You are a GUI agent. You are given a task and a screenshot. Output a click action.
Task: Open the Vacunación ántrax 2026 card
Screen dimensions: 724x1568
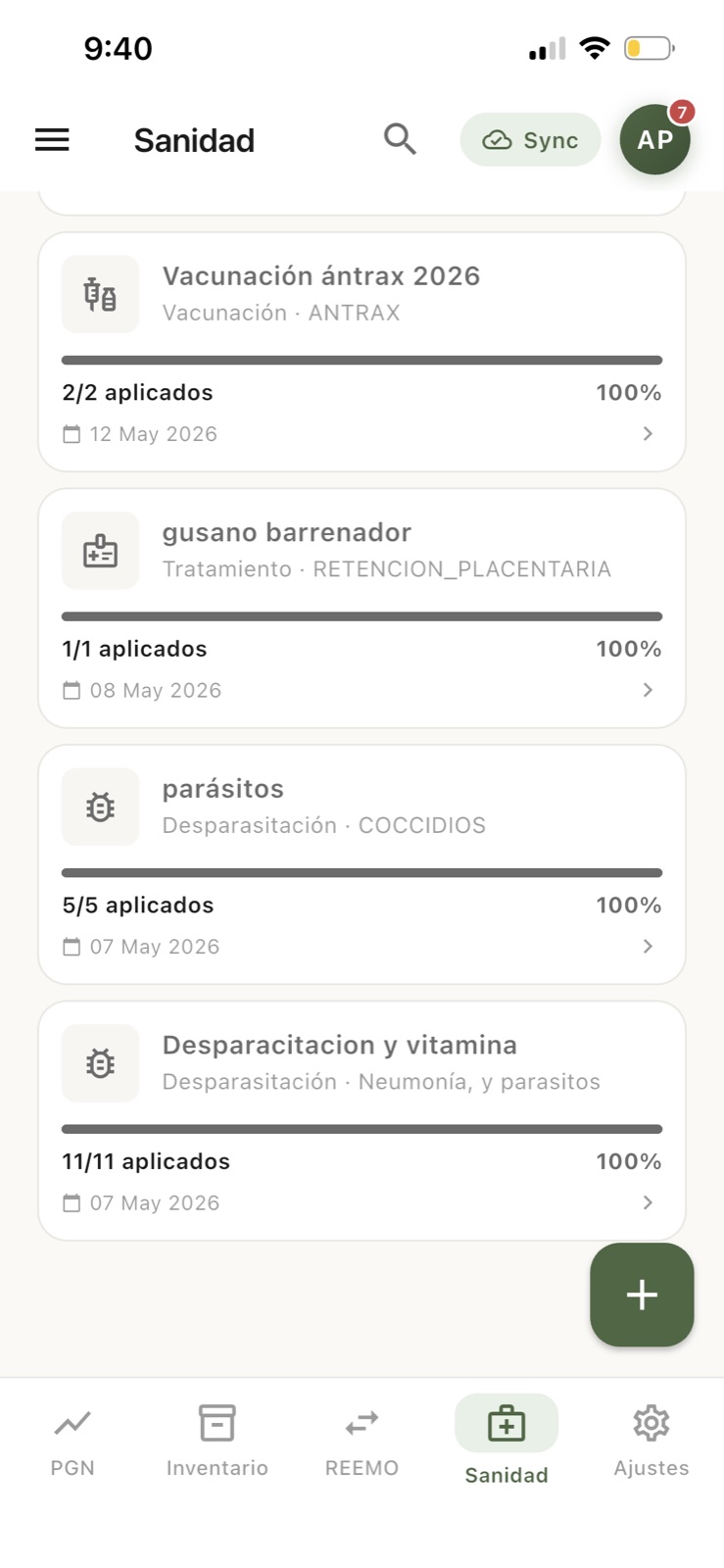pos(362,352)
